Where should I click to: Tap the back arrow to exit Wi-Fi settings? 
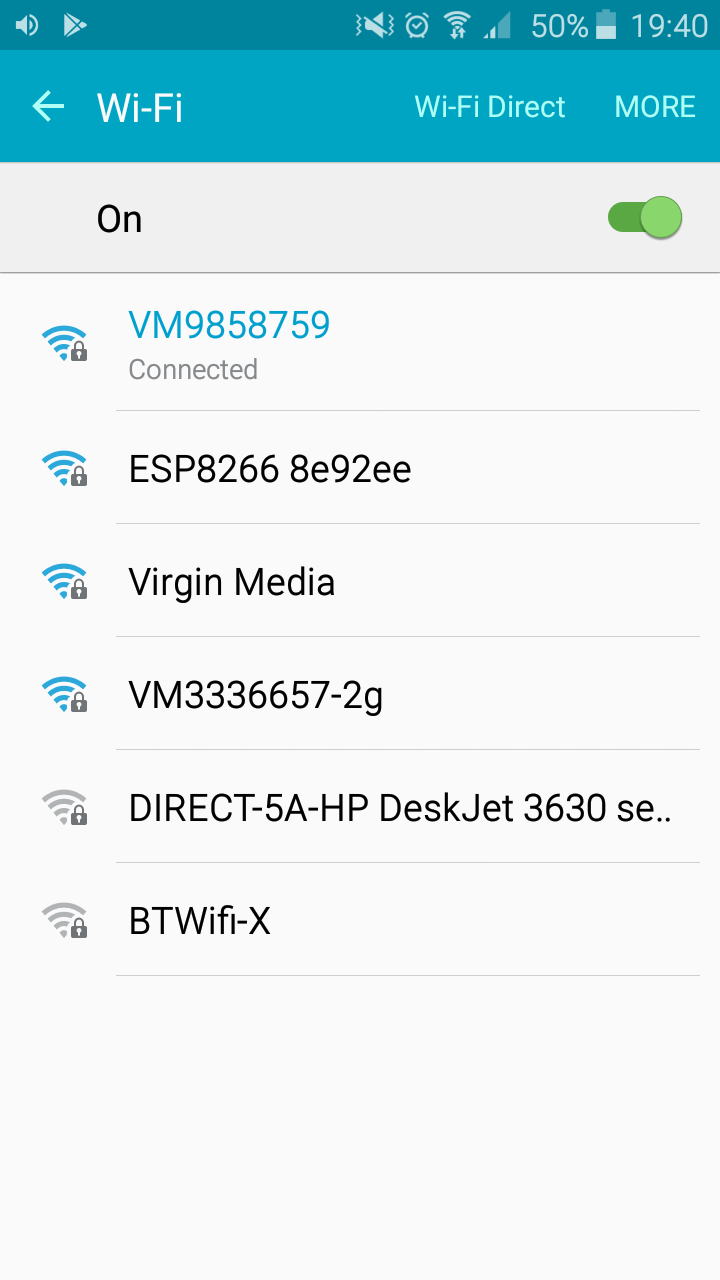[x=47, y=106]
